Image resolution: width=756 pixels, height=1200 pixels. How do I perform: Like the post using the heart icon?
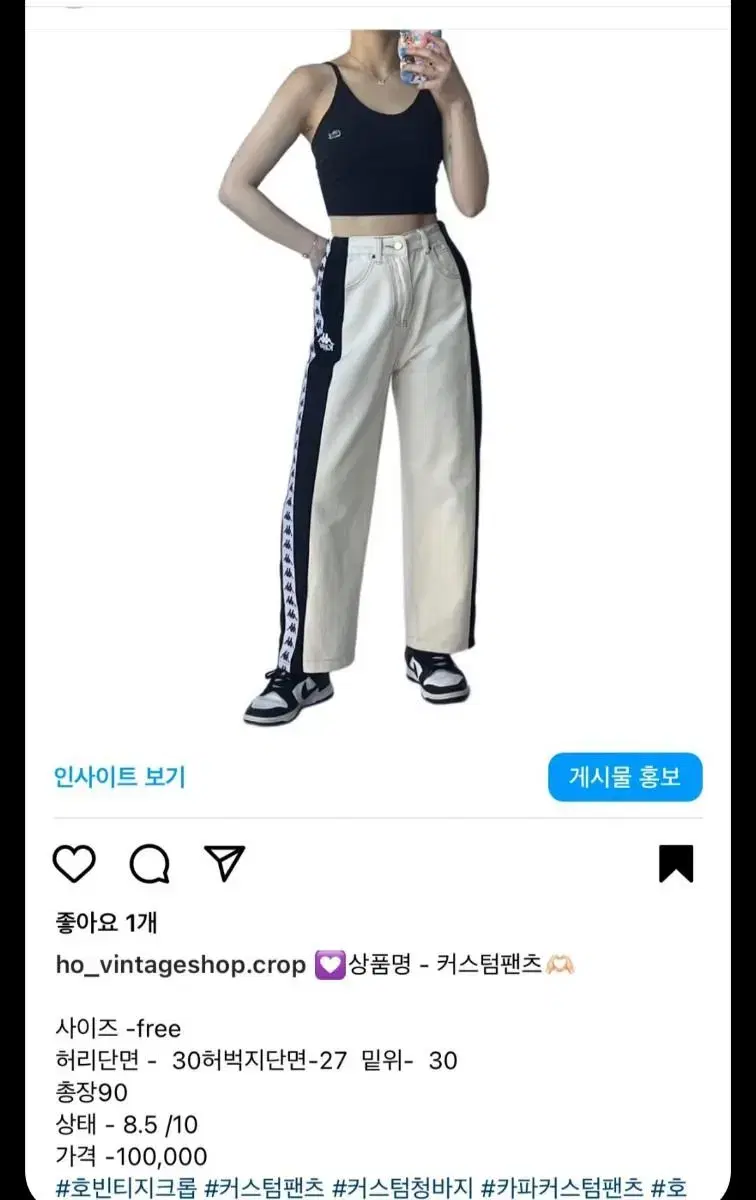[x=75, y=863]
